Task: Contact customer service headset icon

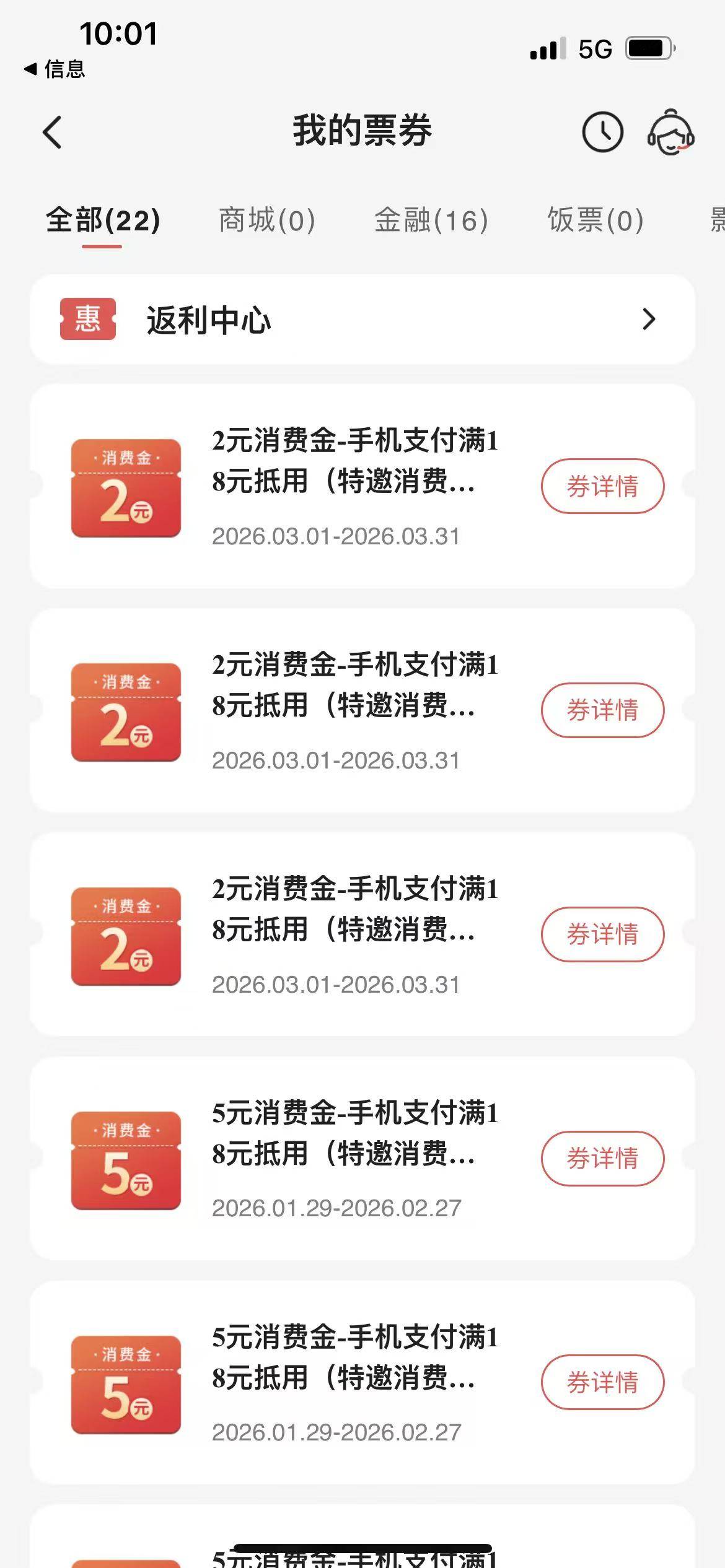Action: pyautogui.click(x=670, y=132)
